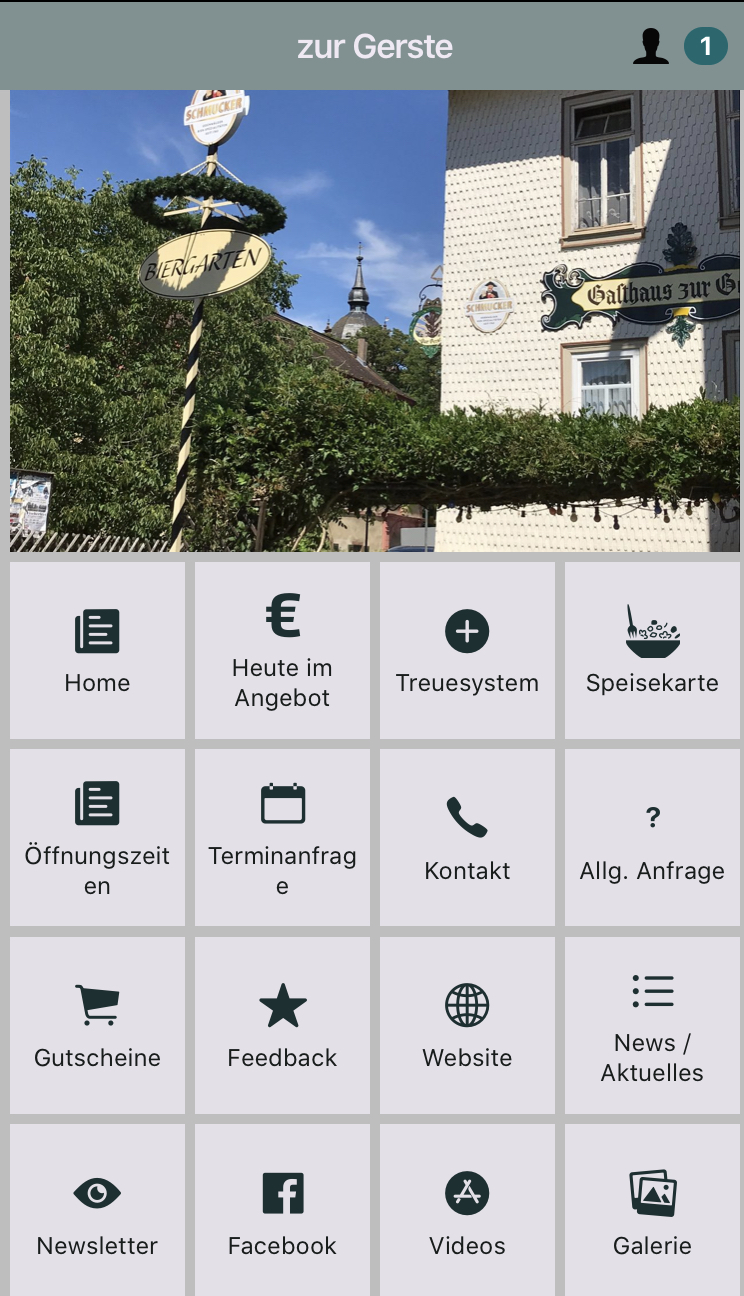
Task: Read News / Aktuelles
Action: [x=652, y=1025]
